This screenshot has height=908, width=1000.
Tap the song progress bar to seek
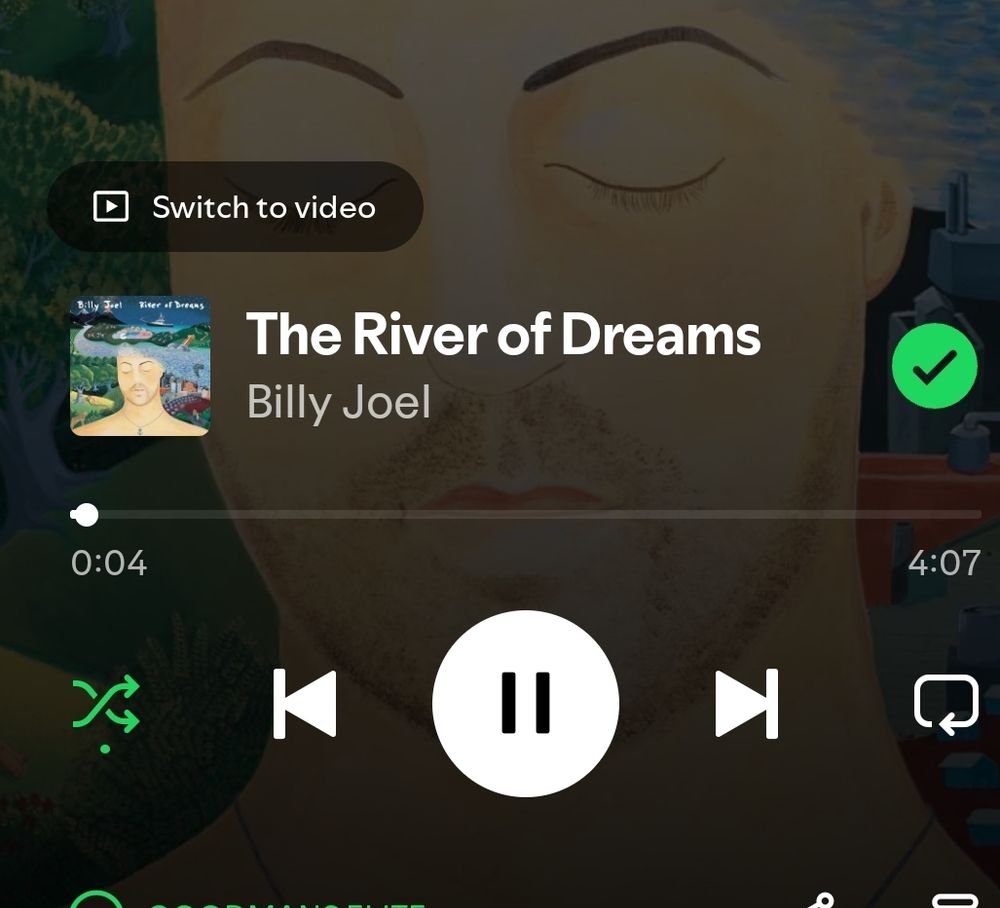tap(530, 515)
